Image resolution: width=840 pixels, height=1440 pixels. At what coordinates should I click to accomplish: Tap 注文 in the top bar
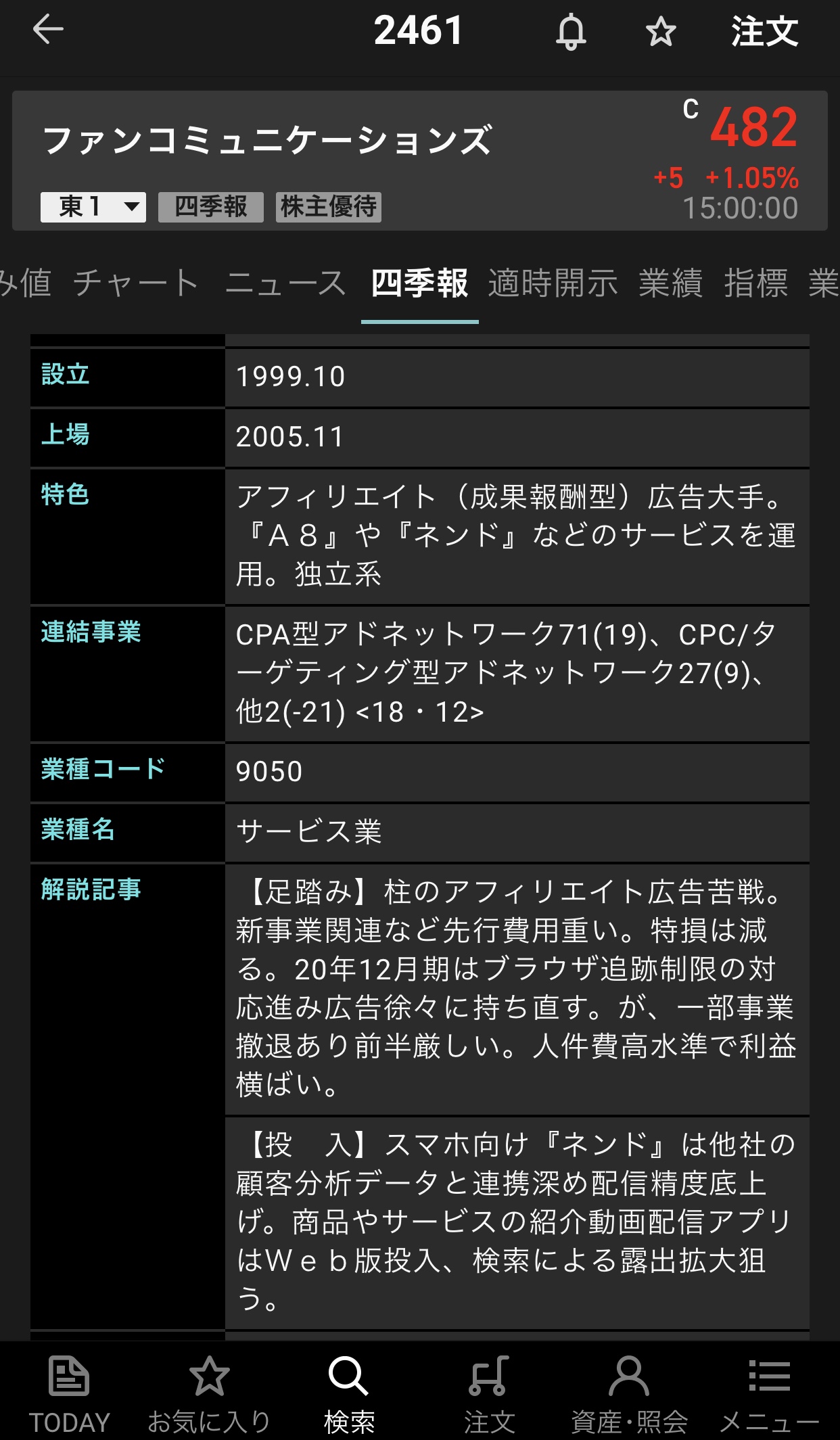764,32
